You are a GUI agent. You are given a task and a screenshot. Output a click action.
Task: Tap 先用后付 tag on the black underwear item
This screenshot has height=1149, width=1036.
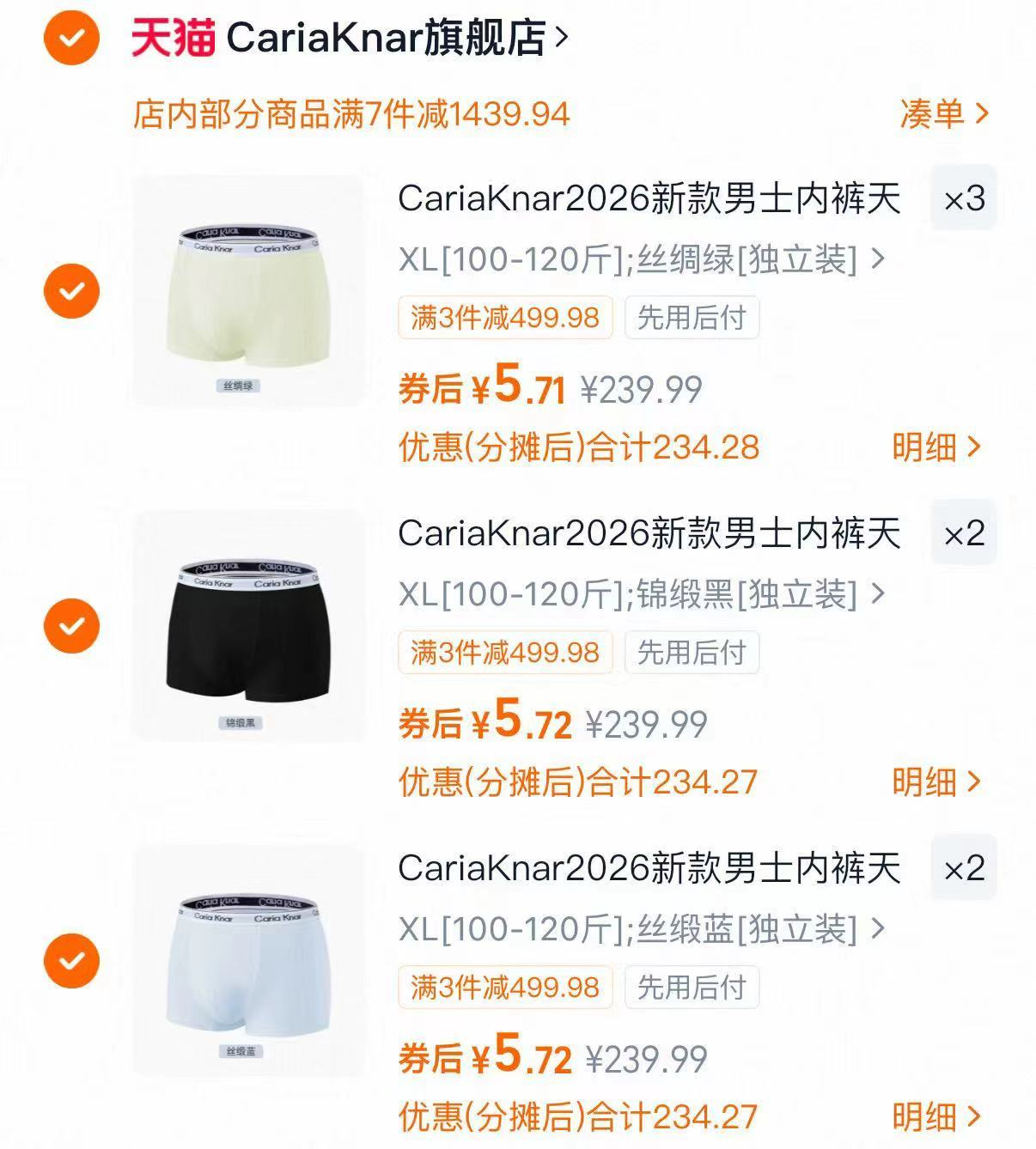(693, 653)
